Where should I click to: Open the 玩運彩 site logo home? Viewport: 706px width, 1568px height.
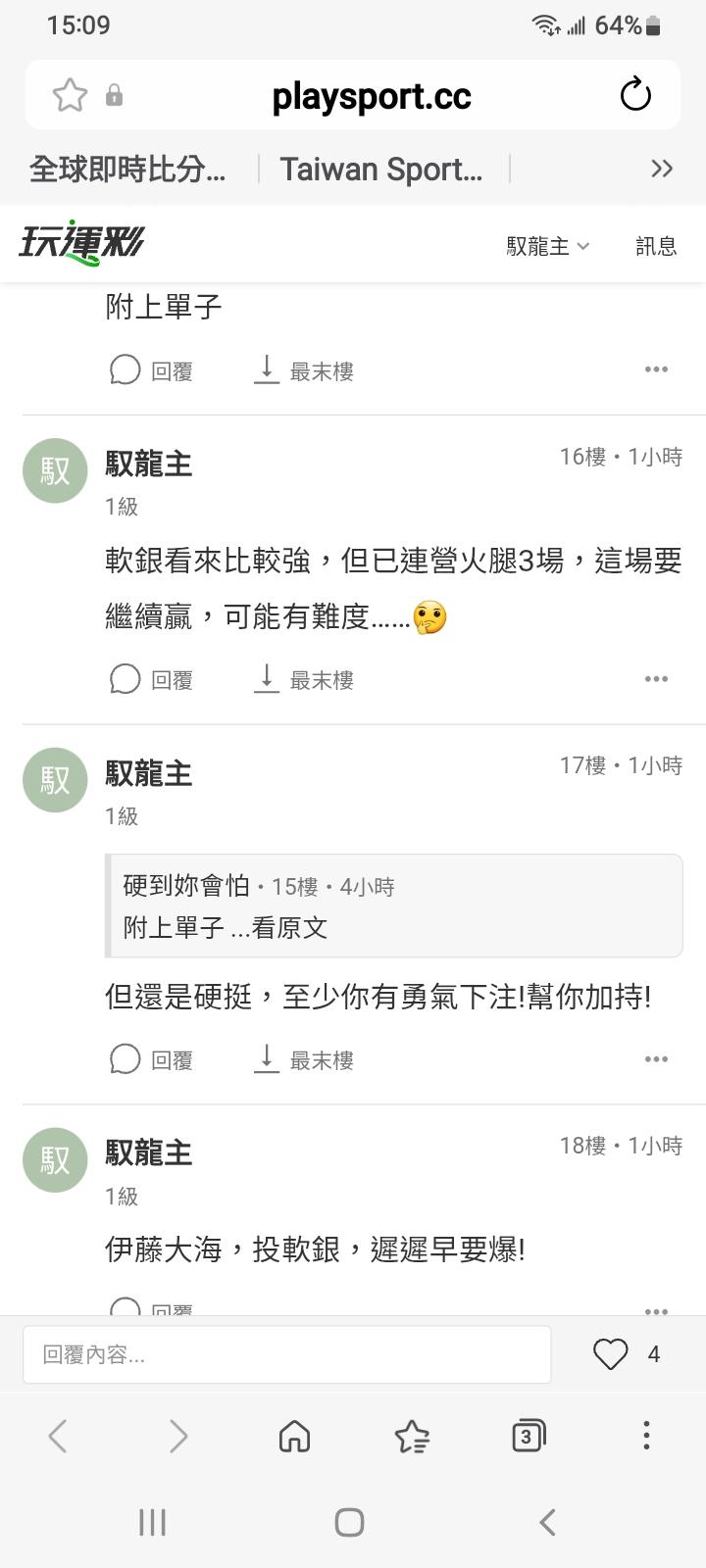click(82, 242)
